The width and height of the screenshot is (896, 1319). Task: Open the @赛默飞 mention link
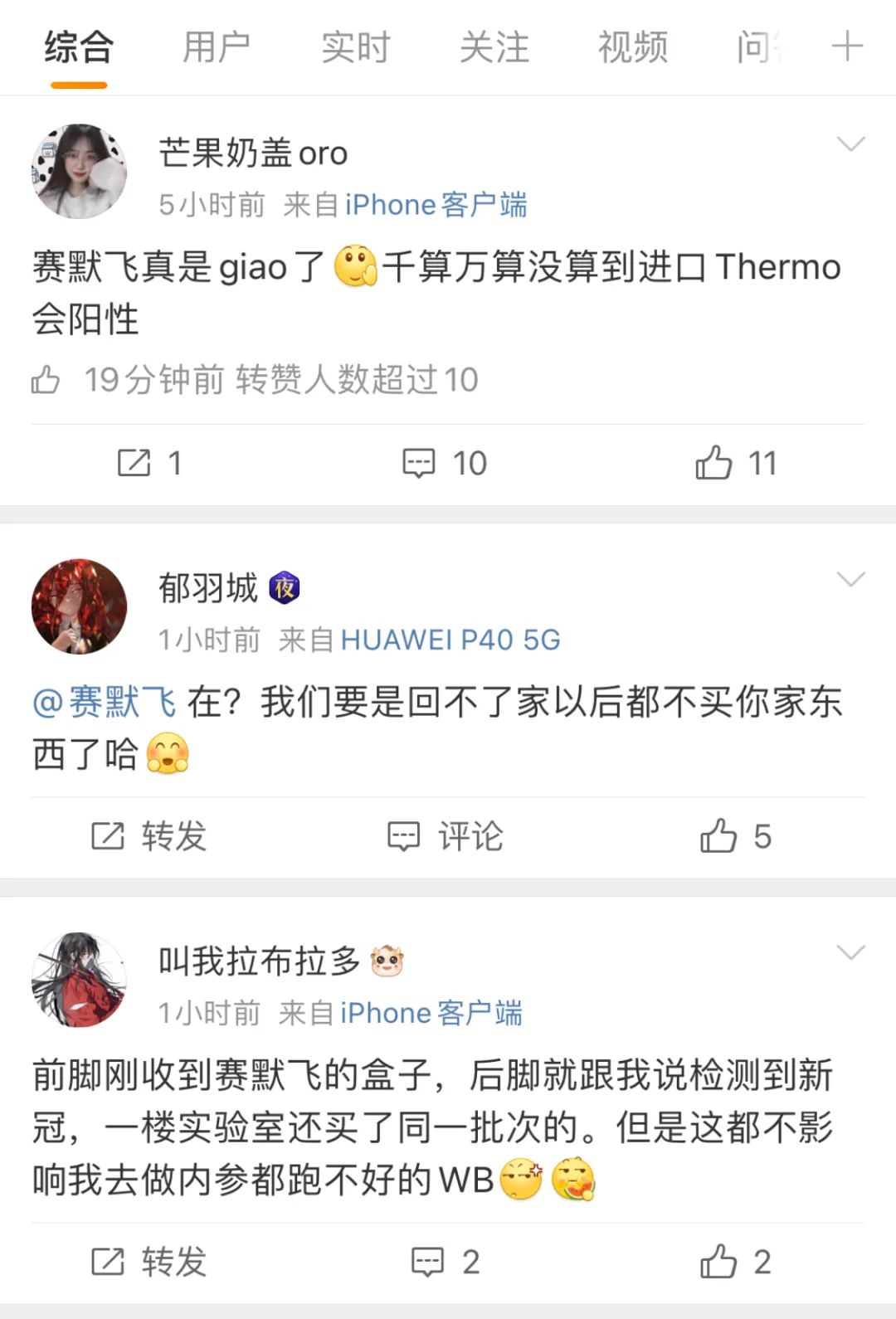point(104,703)
